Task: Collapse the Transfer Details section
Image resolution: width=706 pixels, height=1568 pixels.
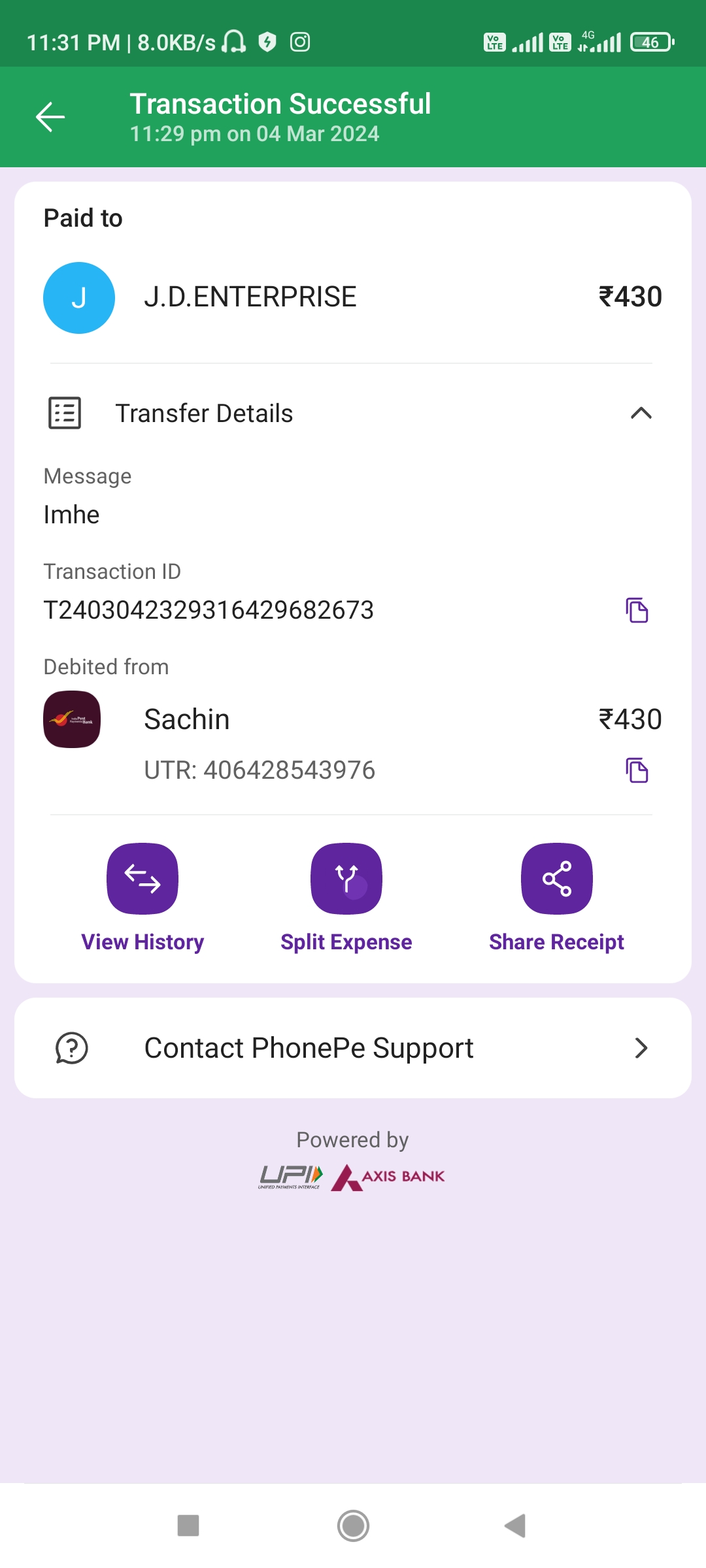Action: tap(641, 413)
